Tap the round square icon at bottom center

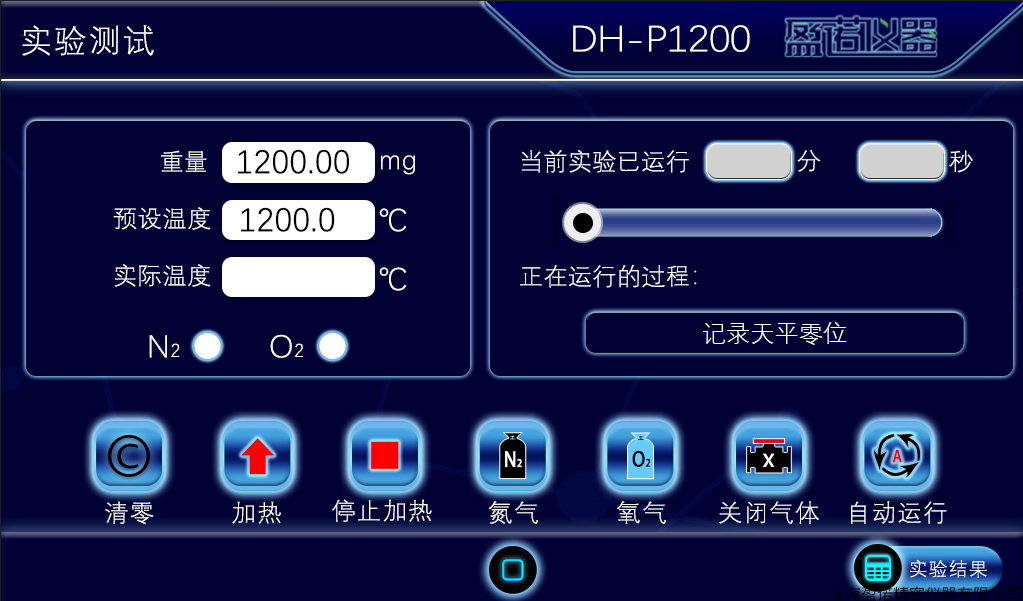click(x=513, y=570)
